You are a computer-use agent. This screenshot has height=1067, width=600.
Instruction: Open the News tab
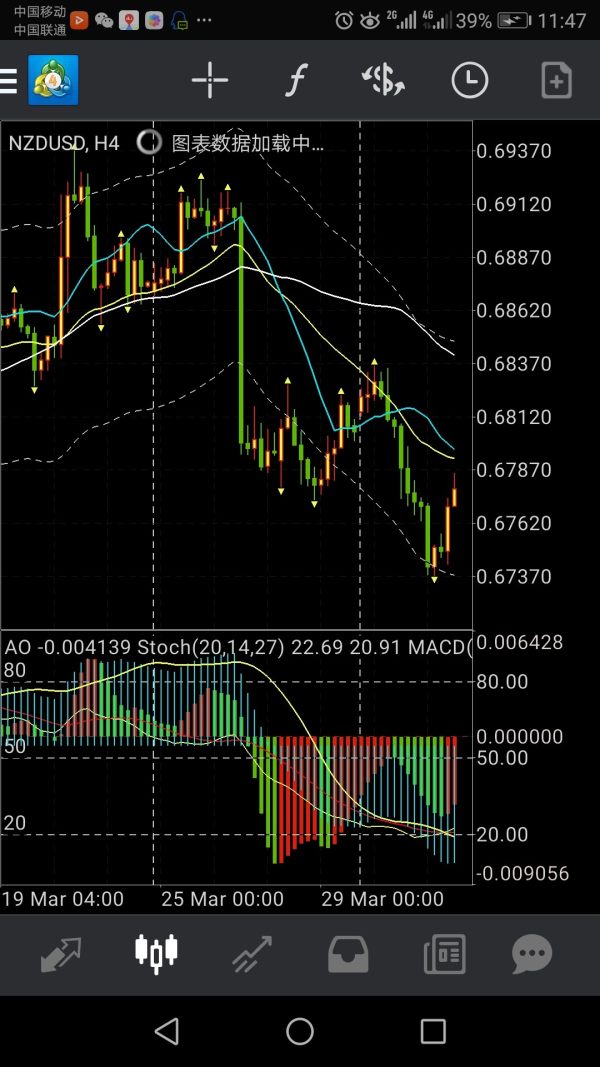pyautogui.click(x=444, y=954)
